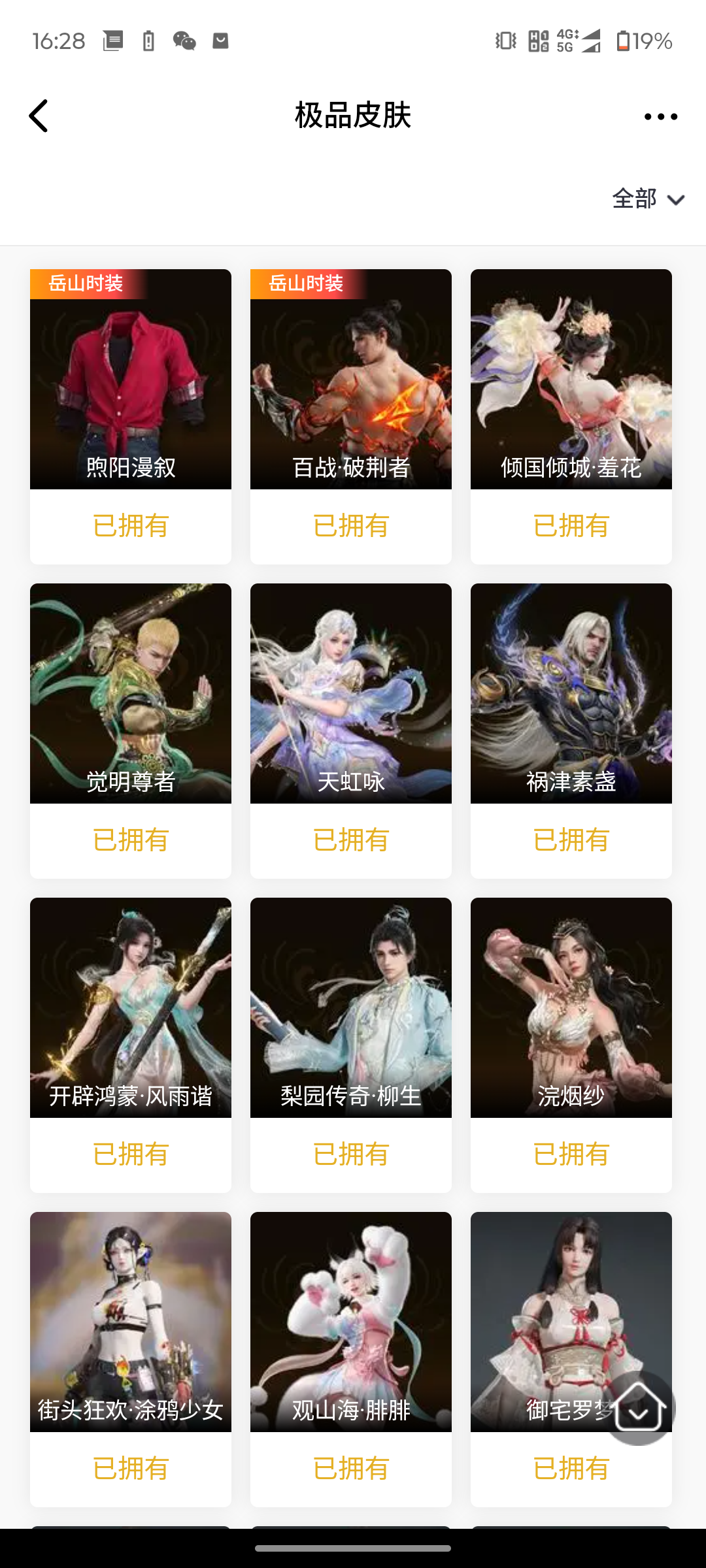706x1568 pixels.
Task: Tap 已拥有 under 天虹咏
Action: point(350,840)
